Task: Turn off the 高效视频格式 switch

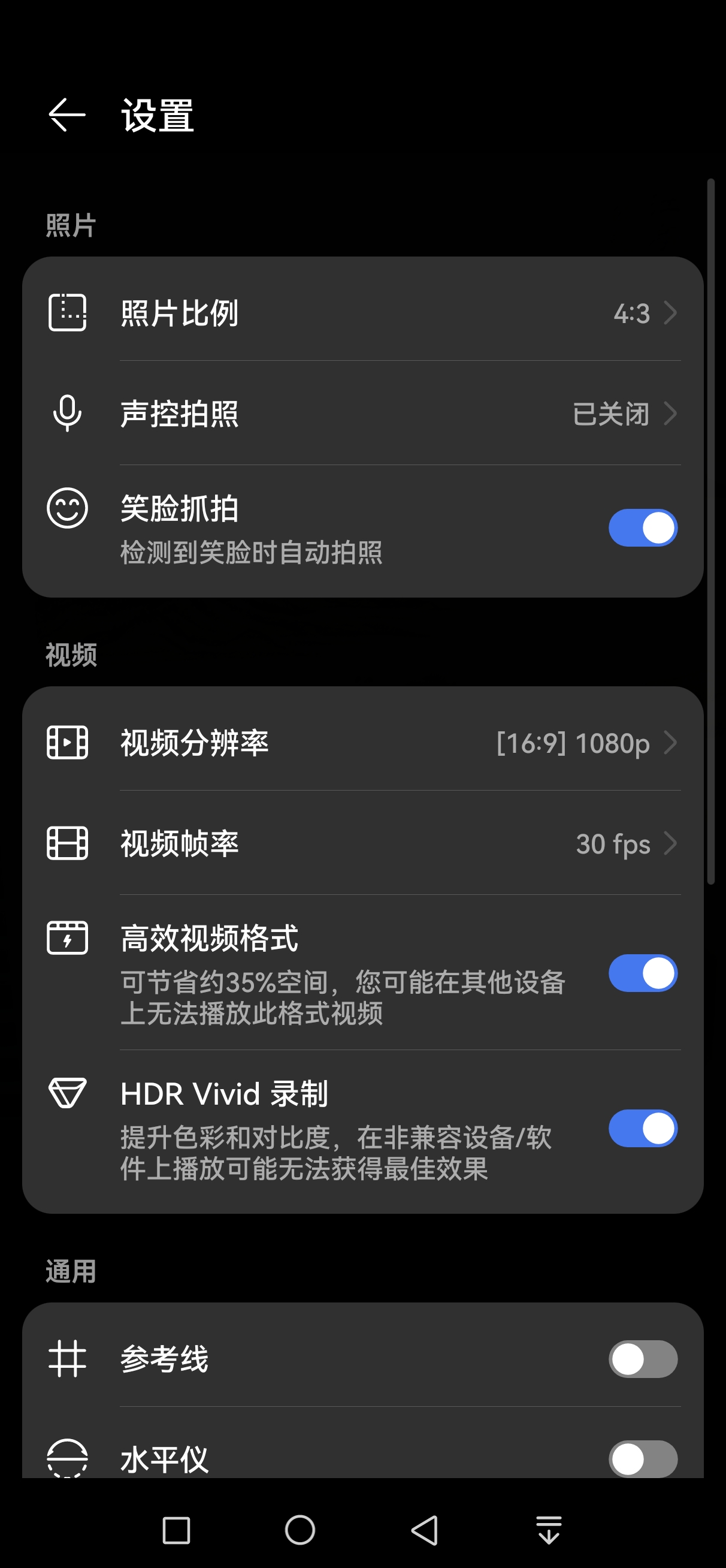Action: [643, 973]
